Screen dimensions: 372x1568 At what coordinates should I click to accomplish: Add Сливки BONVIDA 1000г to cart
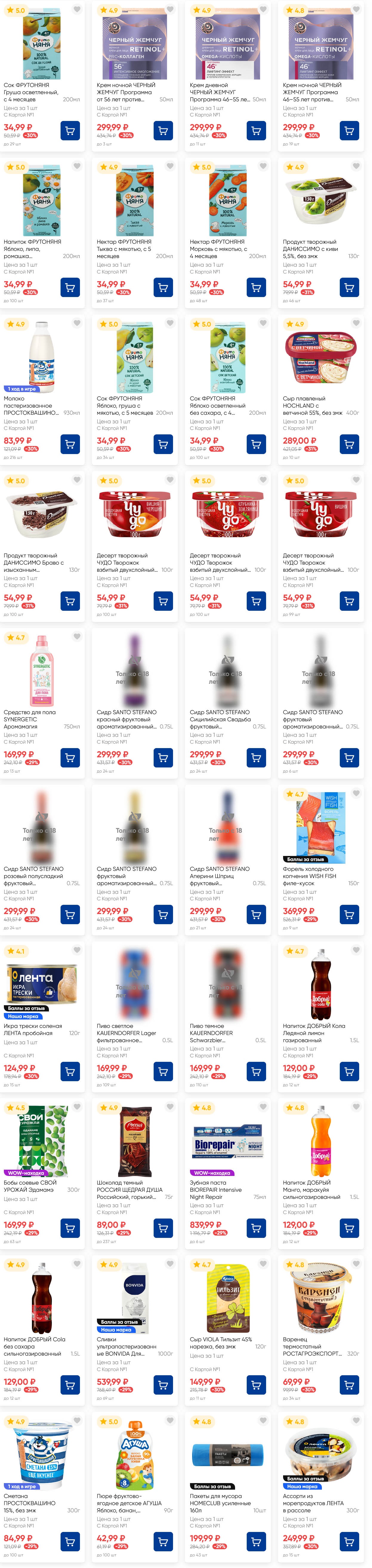coord(163,1384)
